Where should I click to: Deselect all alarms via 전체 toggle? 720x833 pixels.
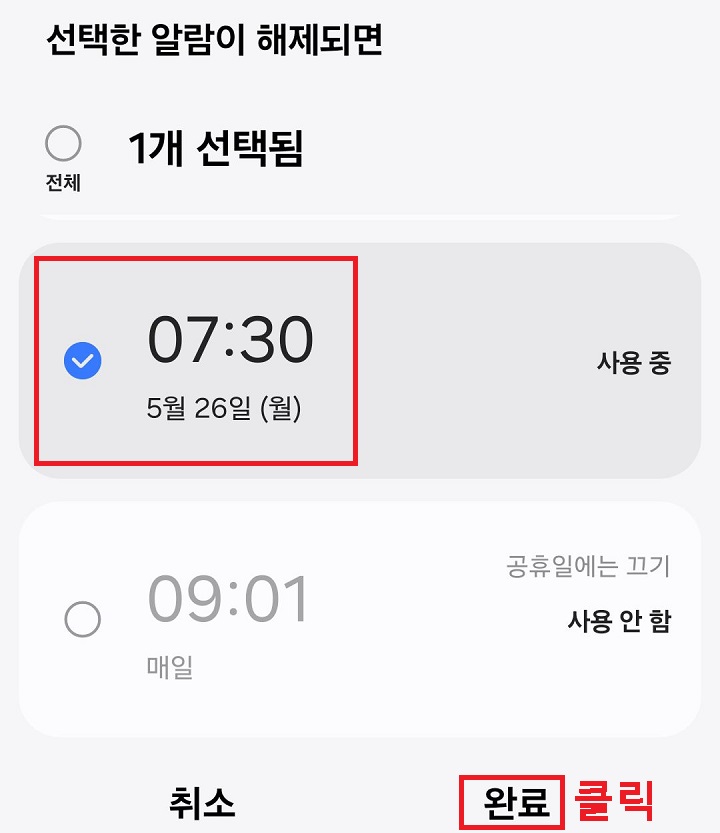pos(63,144)
